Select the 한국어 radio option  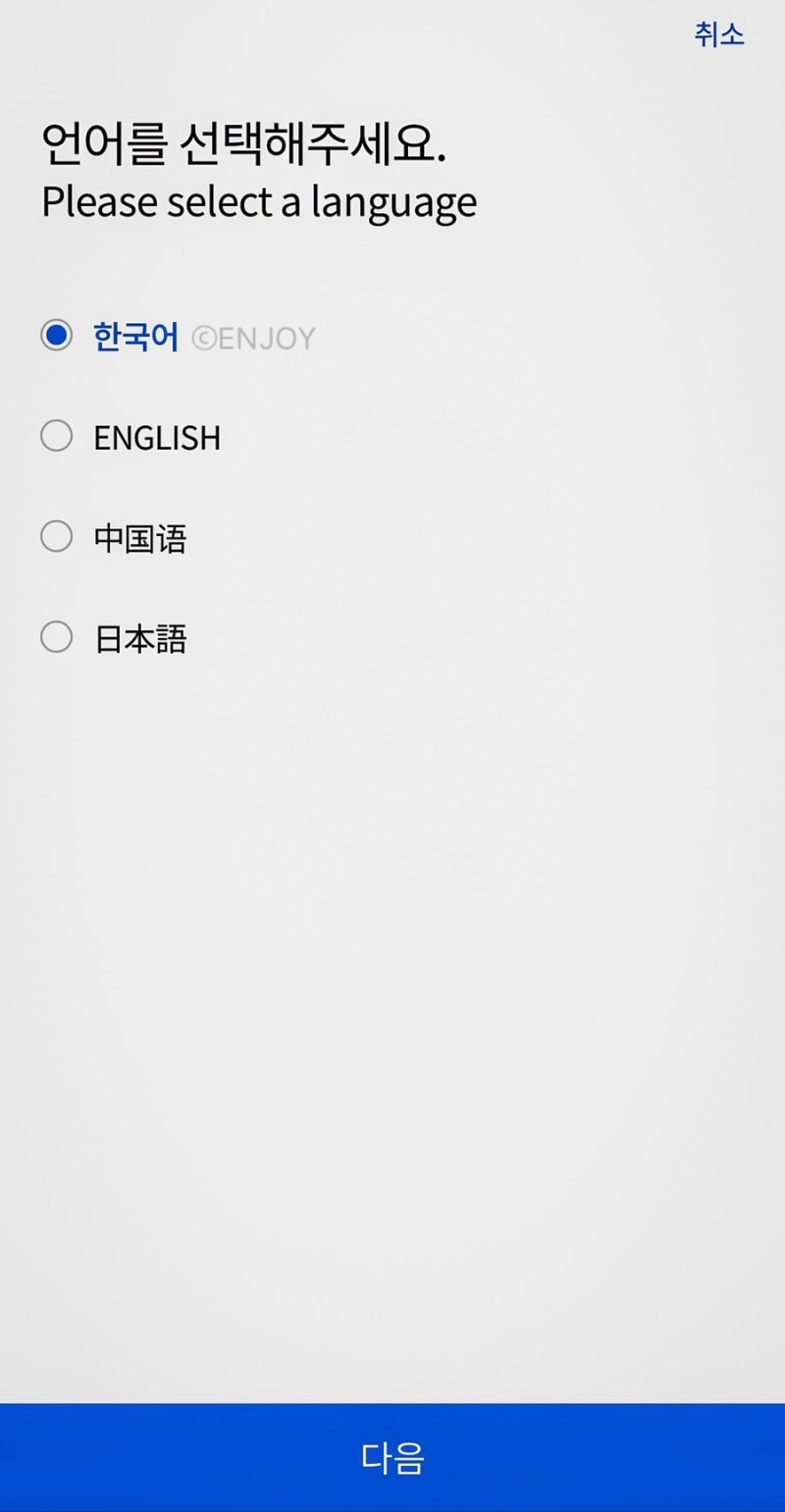pos(57,336)
